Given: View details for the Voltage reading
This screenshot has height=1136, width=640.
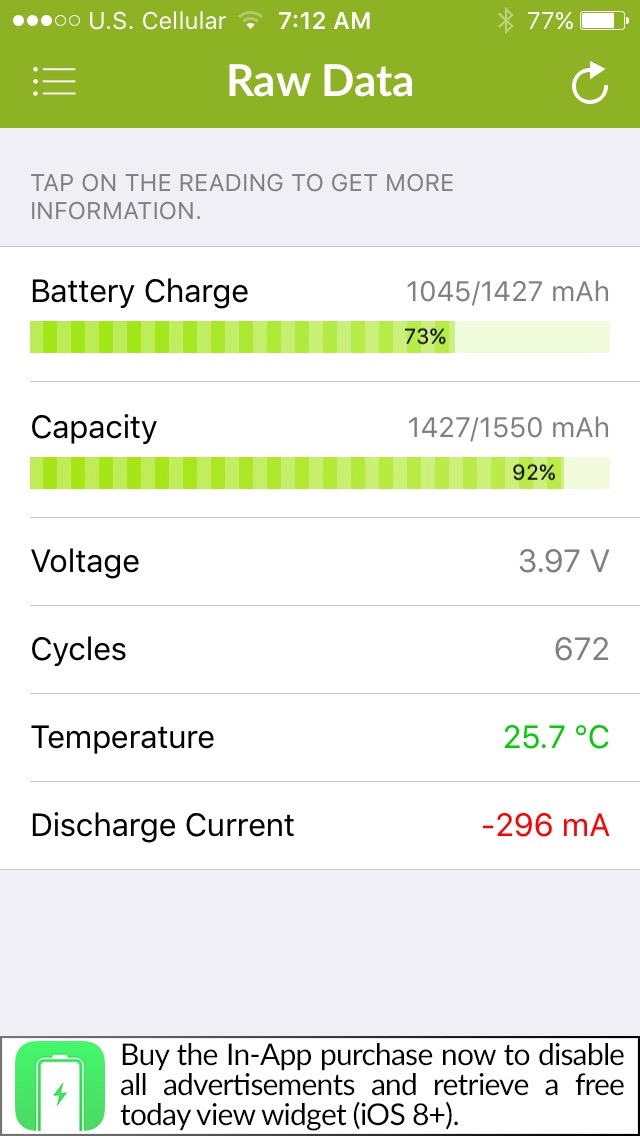Looking at the screenshot, I should coord(320,561).
